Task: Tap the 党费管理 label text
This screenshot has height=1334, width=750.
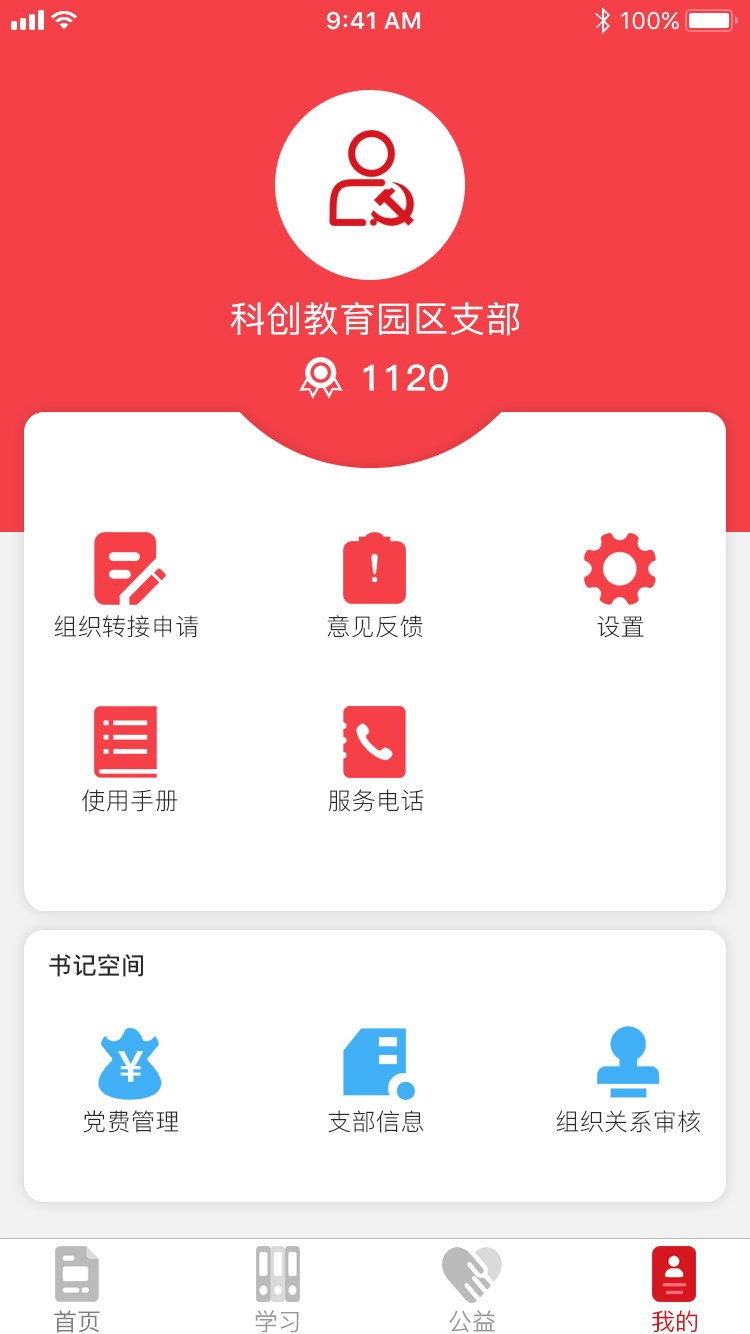Action: (129, 1122)
